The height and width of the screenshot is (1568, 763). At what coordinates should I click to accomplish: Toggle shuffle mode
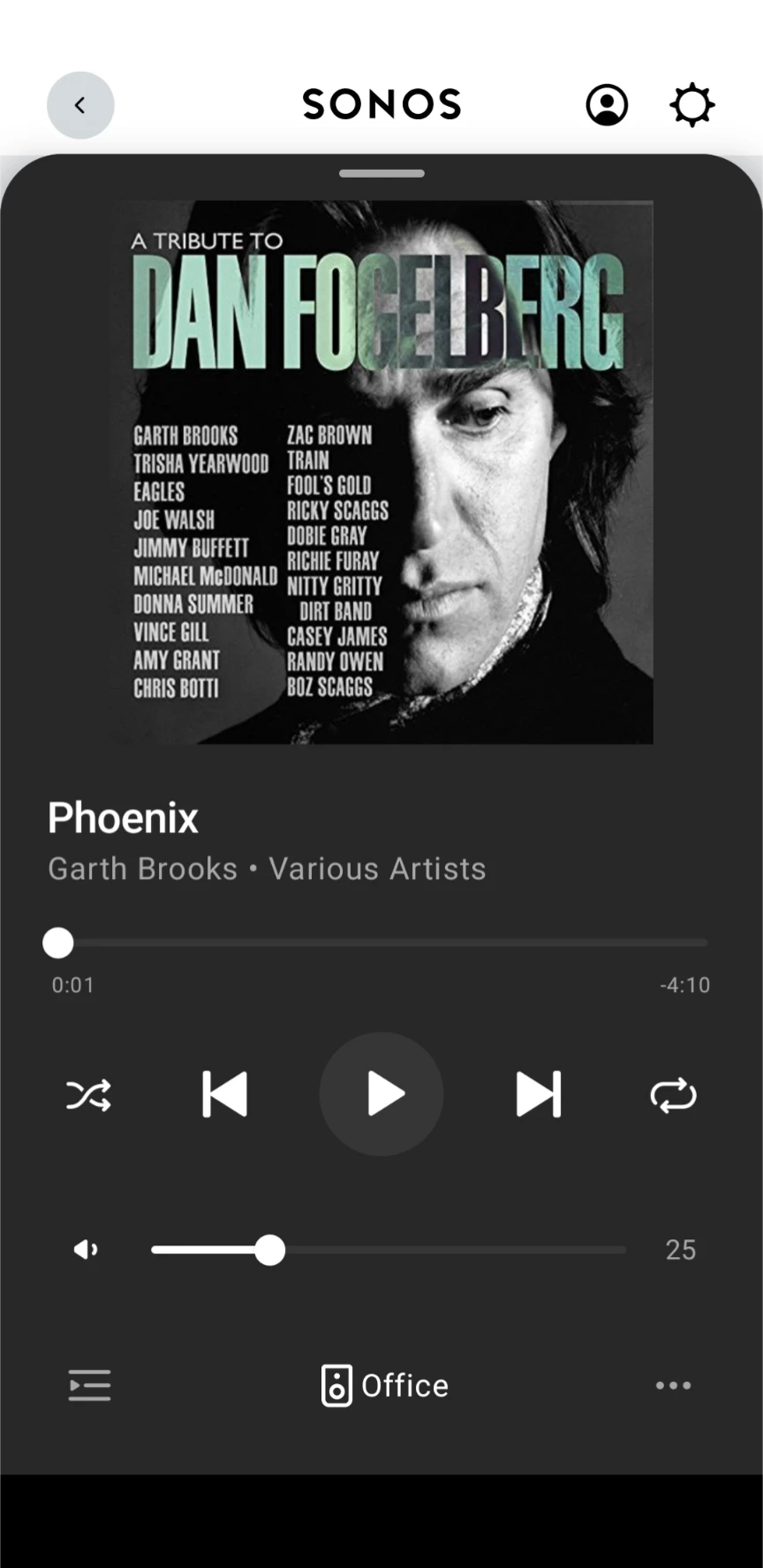pos(89,1095)
